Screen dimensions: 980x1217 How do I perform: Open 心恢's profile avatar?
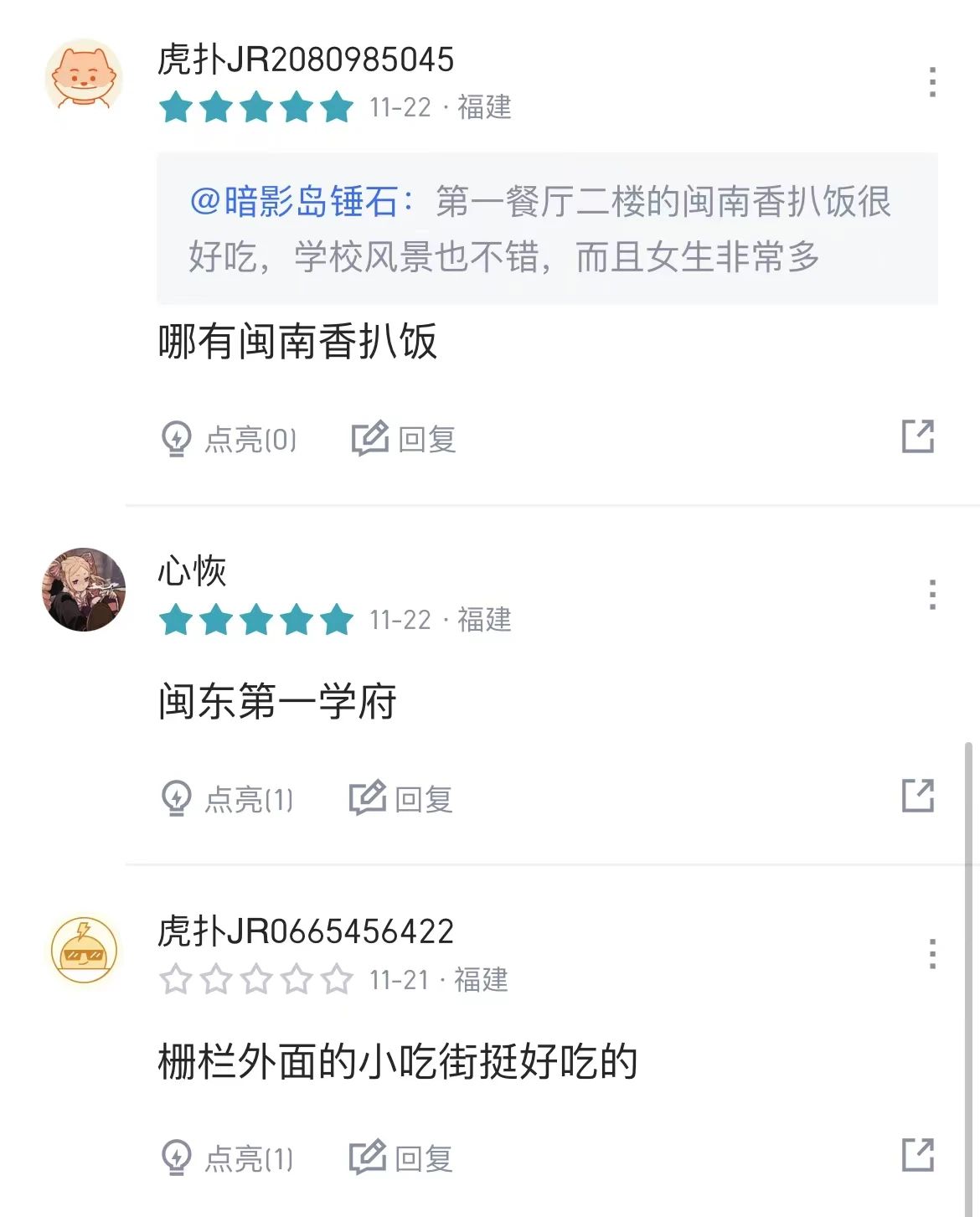point(84,590)
